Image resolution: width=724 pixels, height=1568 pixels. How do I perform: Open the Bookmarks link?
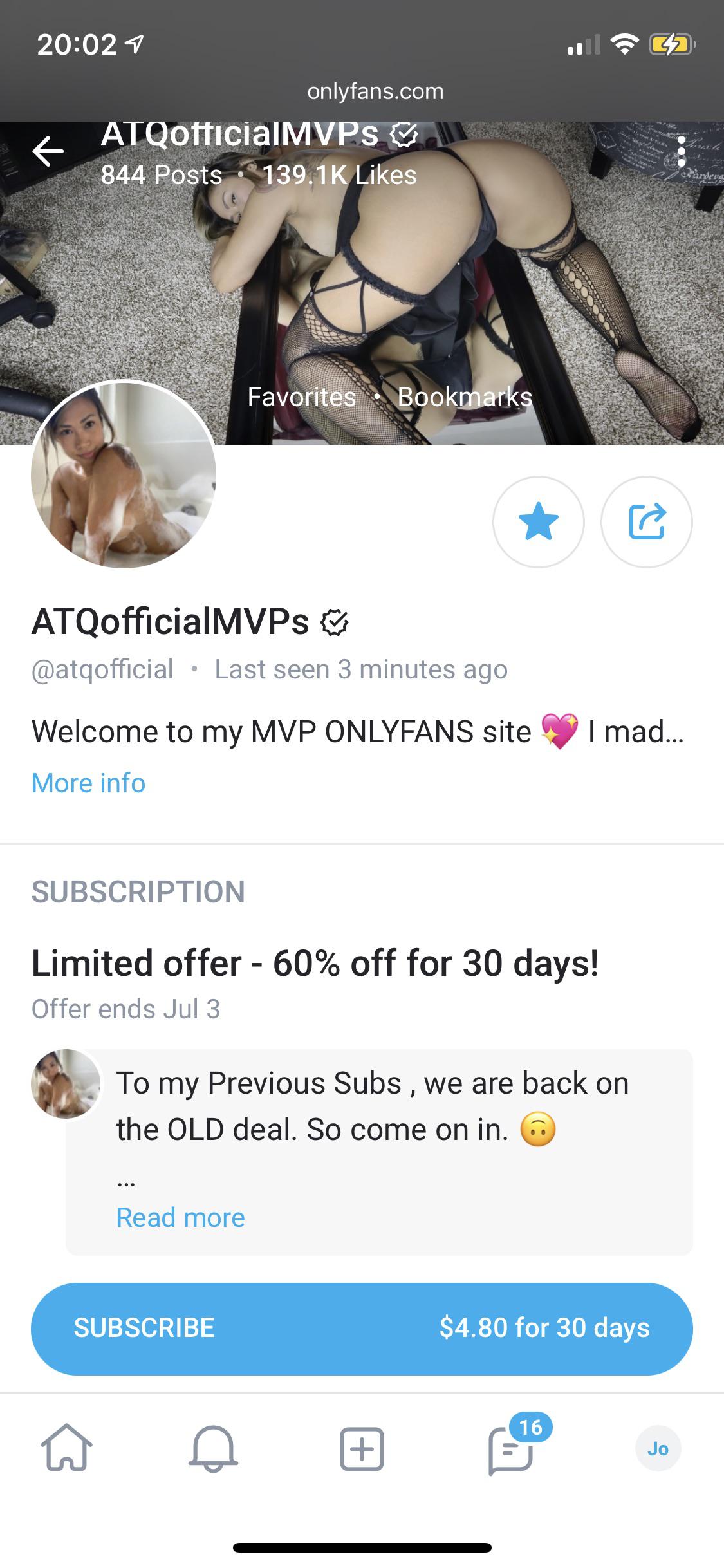[x=465, y=397]
